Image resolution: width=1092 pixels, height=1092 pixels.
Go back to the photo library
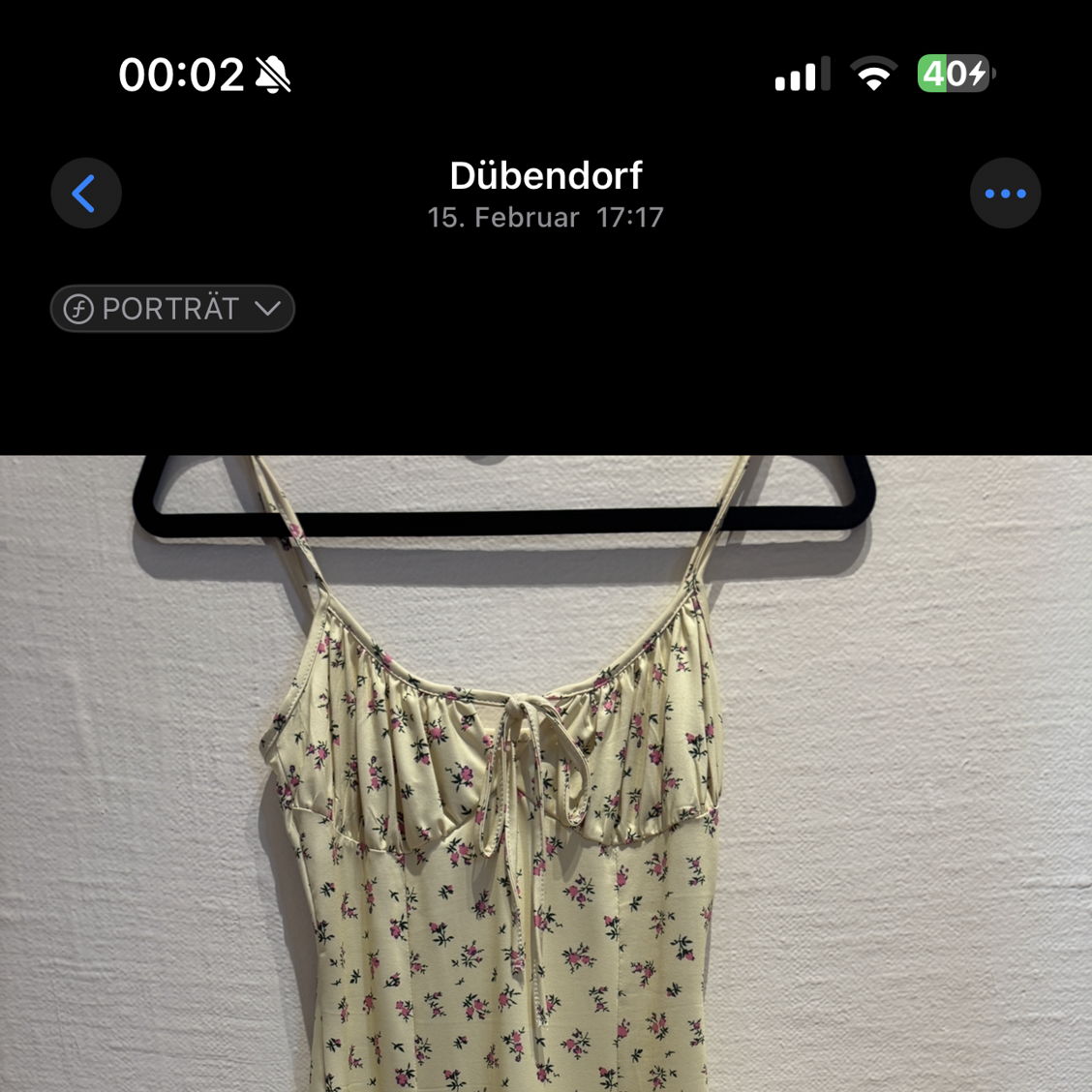pyautogui.click(x=85, y=194)
